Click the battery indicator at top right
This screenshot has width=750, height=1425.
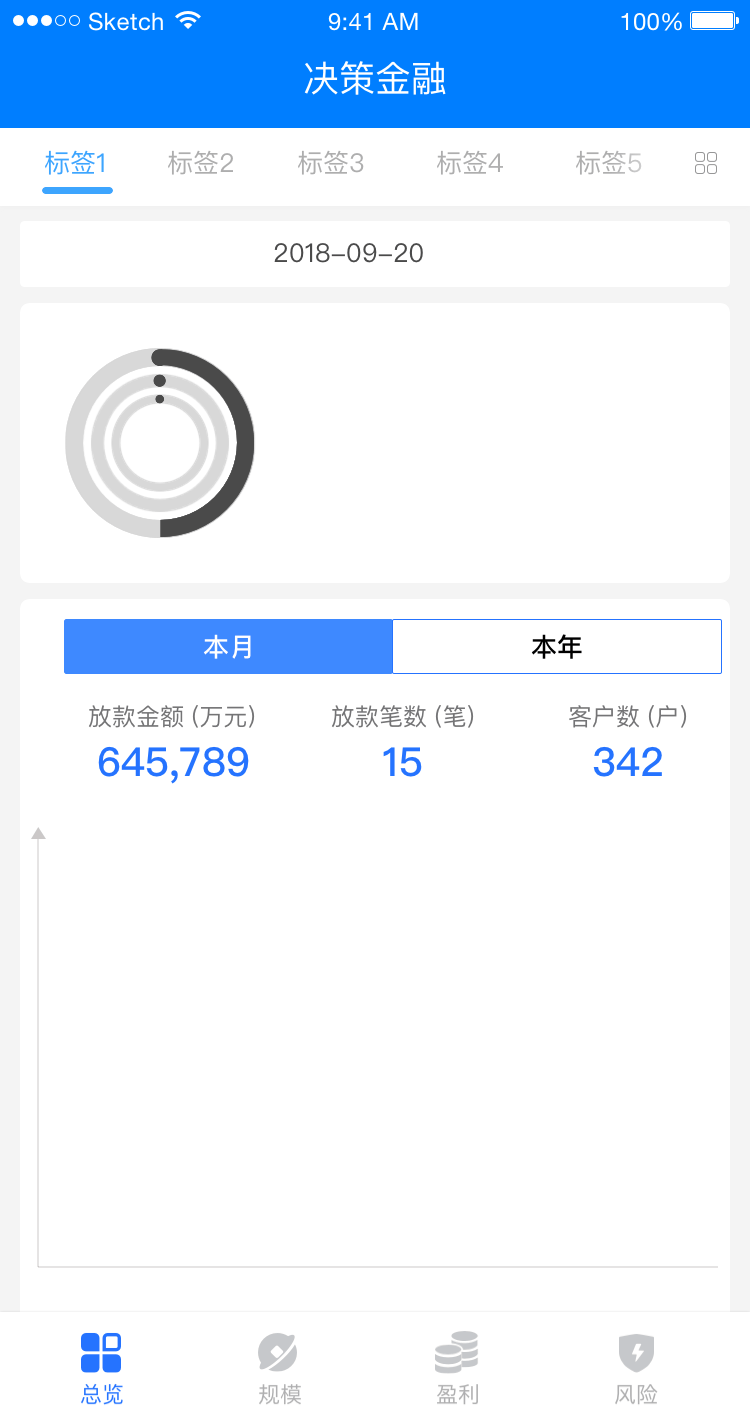712,20
